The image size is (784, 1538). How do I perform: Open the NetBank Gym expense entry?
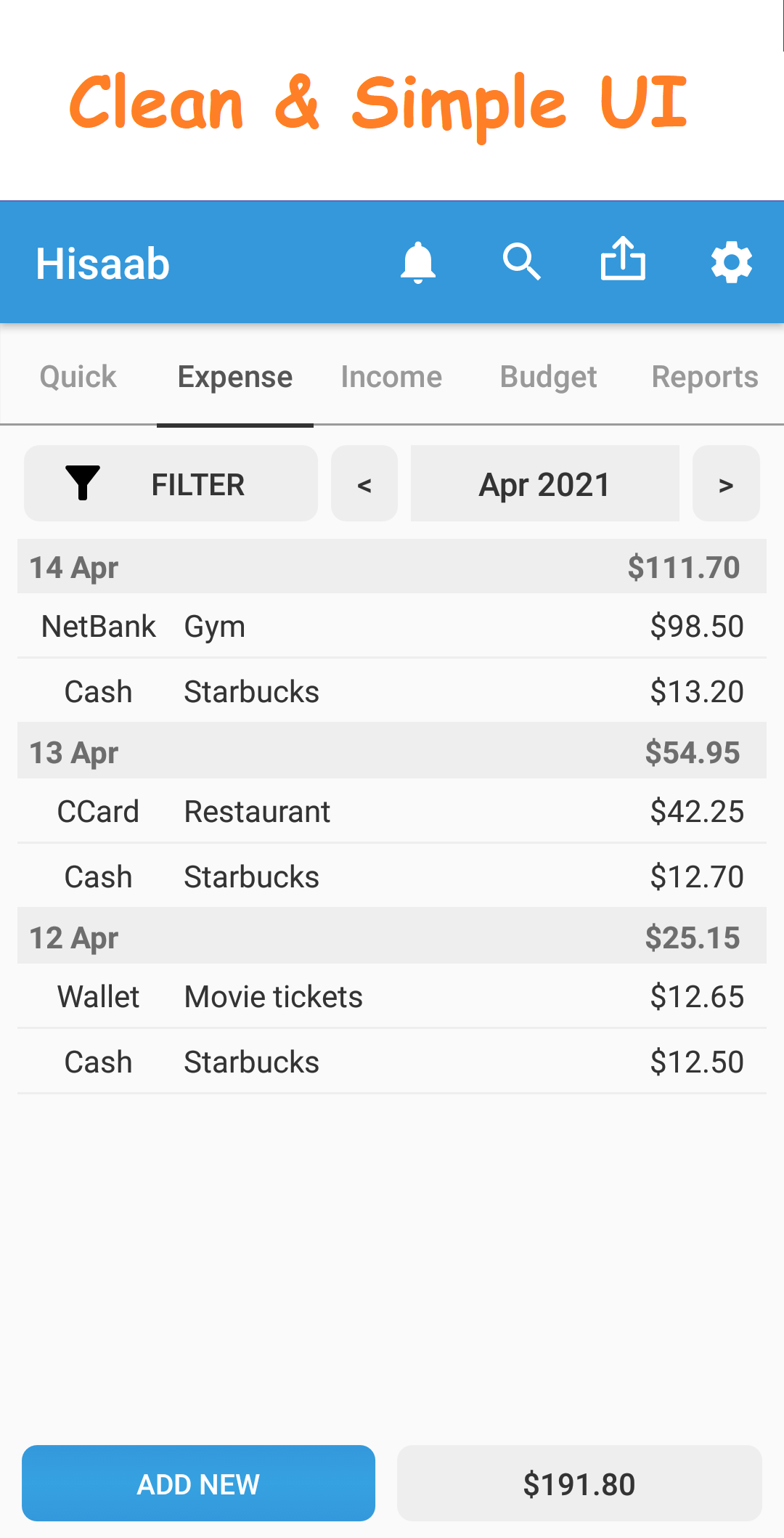392,626
